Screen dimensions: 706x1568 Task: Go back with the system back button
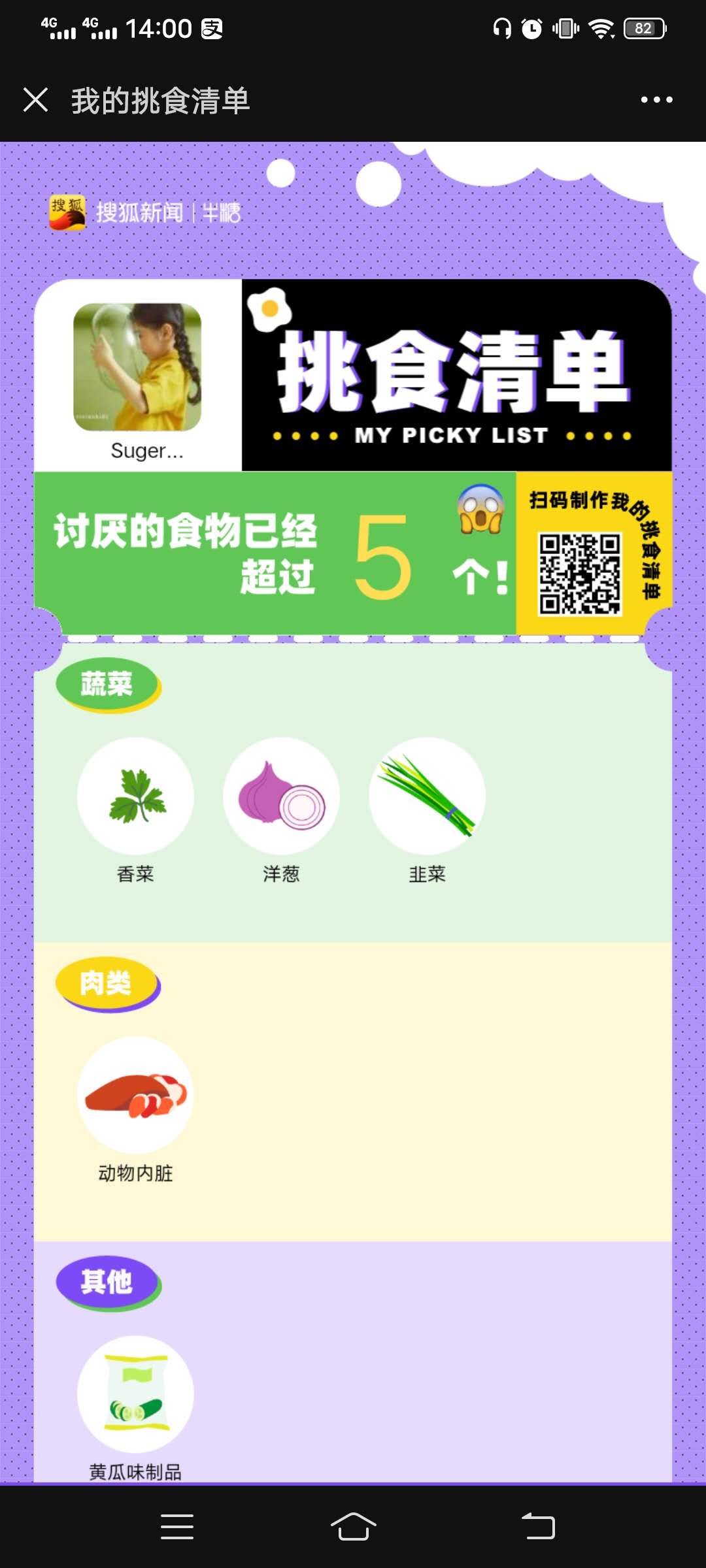pos(538,1527)
